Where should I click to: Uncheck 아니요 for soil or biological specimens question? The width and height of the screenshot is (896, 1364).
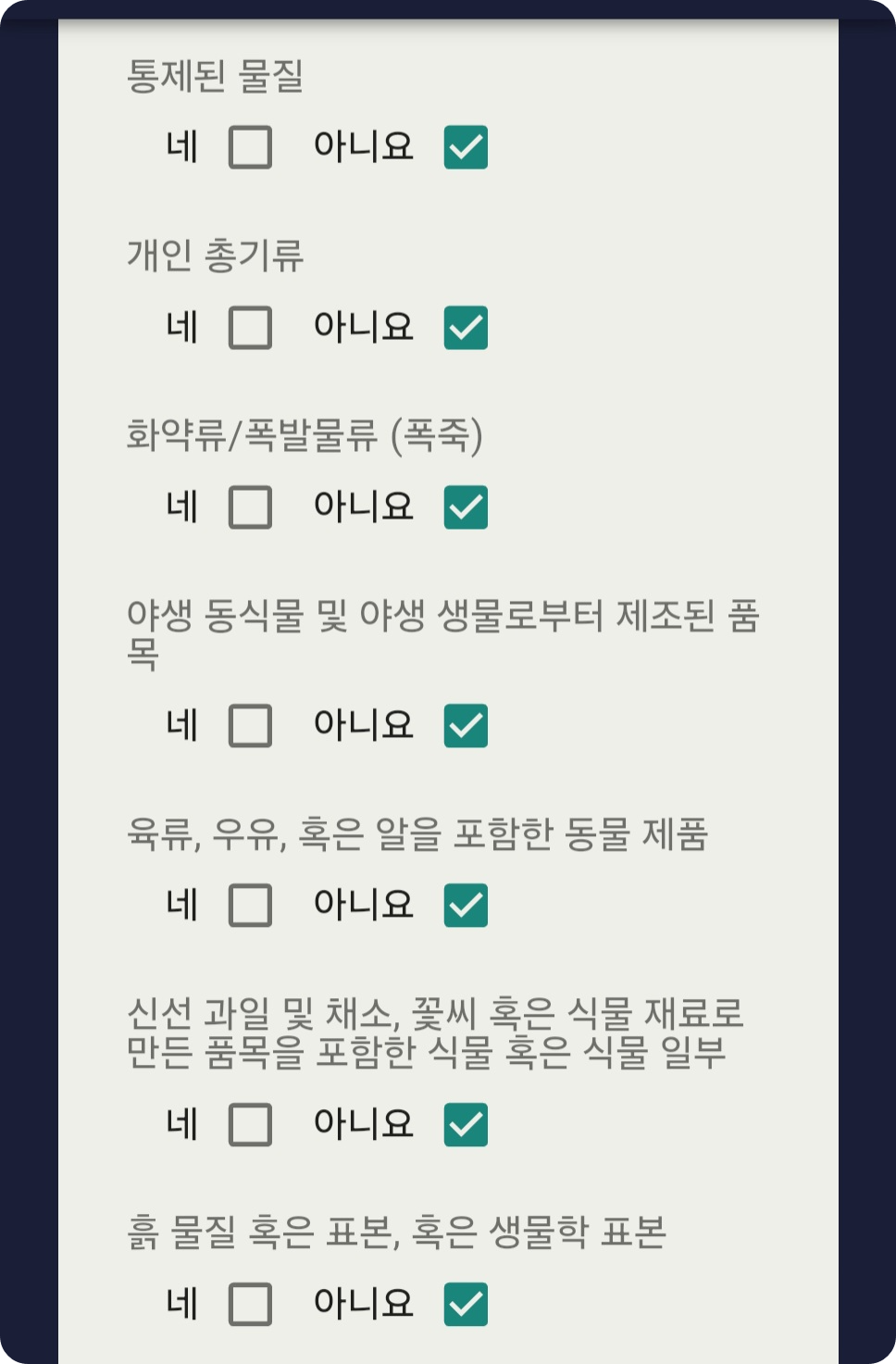click(x=466, y=1304)
